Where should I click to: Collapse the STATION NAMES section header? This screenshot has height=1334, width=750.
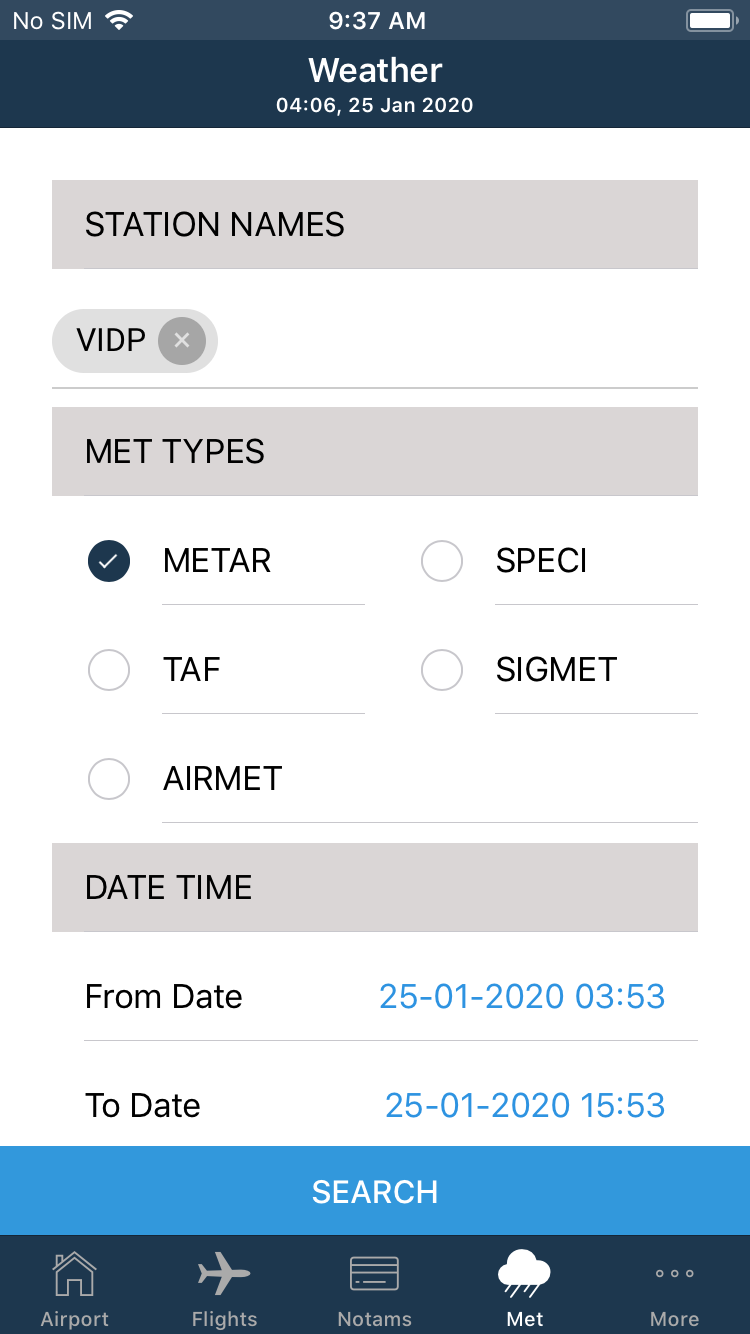[x=374, y=224]
